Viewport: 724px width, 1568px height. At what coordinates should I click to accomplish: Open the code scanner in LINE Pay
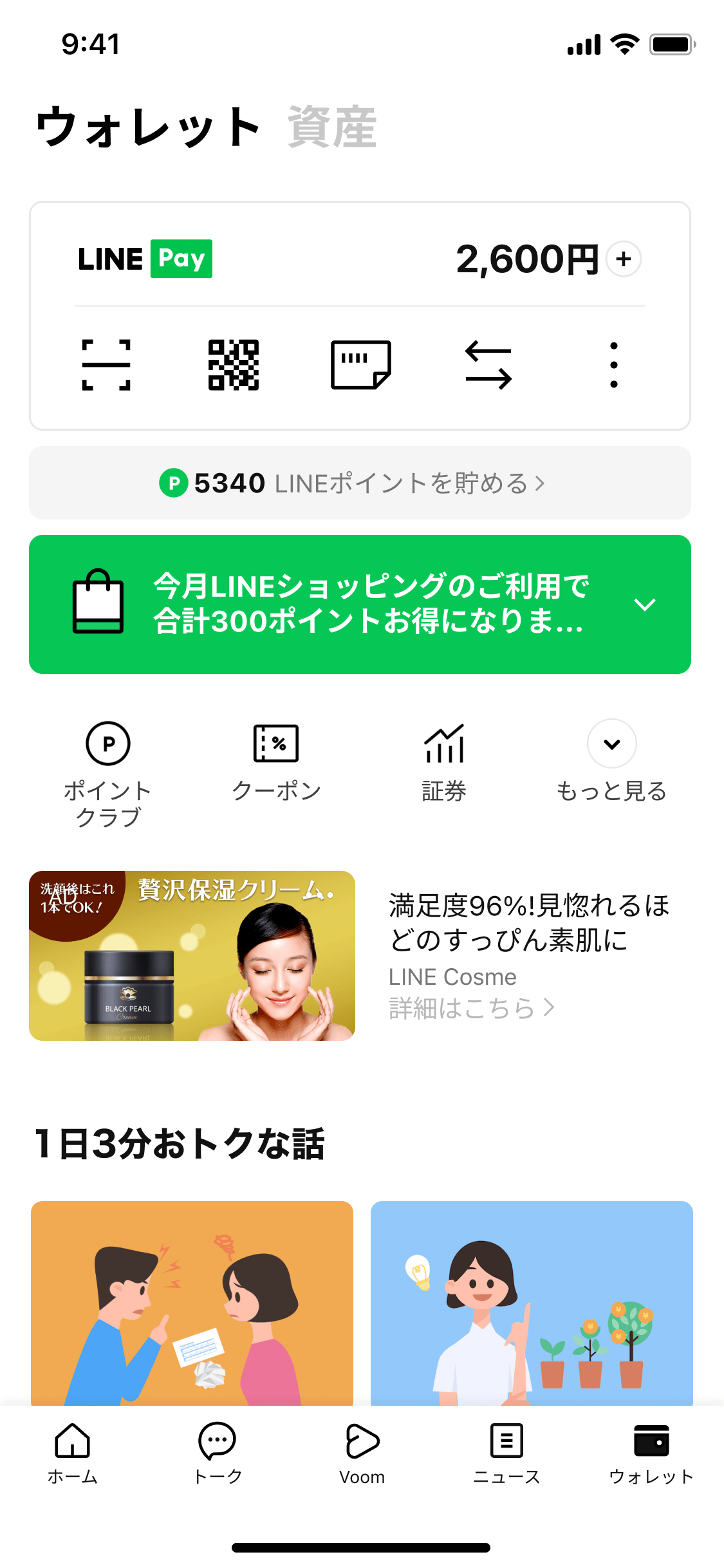pos(106,365)
